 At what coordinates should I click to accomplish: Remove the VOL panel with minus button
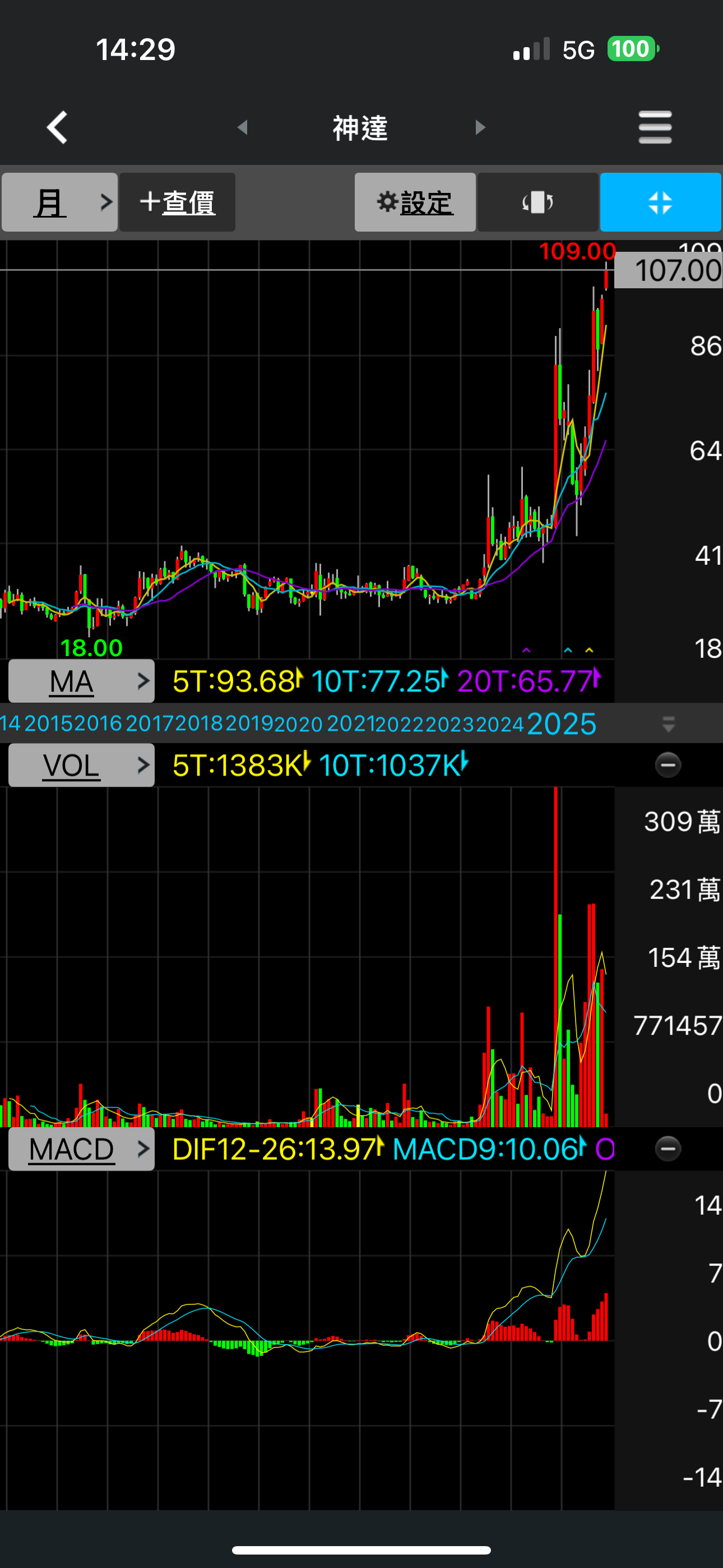click(668, 764)
